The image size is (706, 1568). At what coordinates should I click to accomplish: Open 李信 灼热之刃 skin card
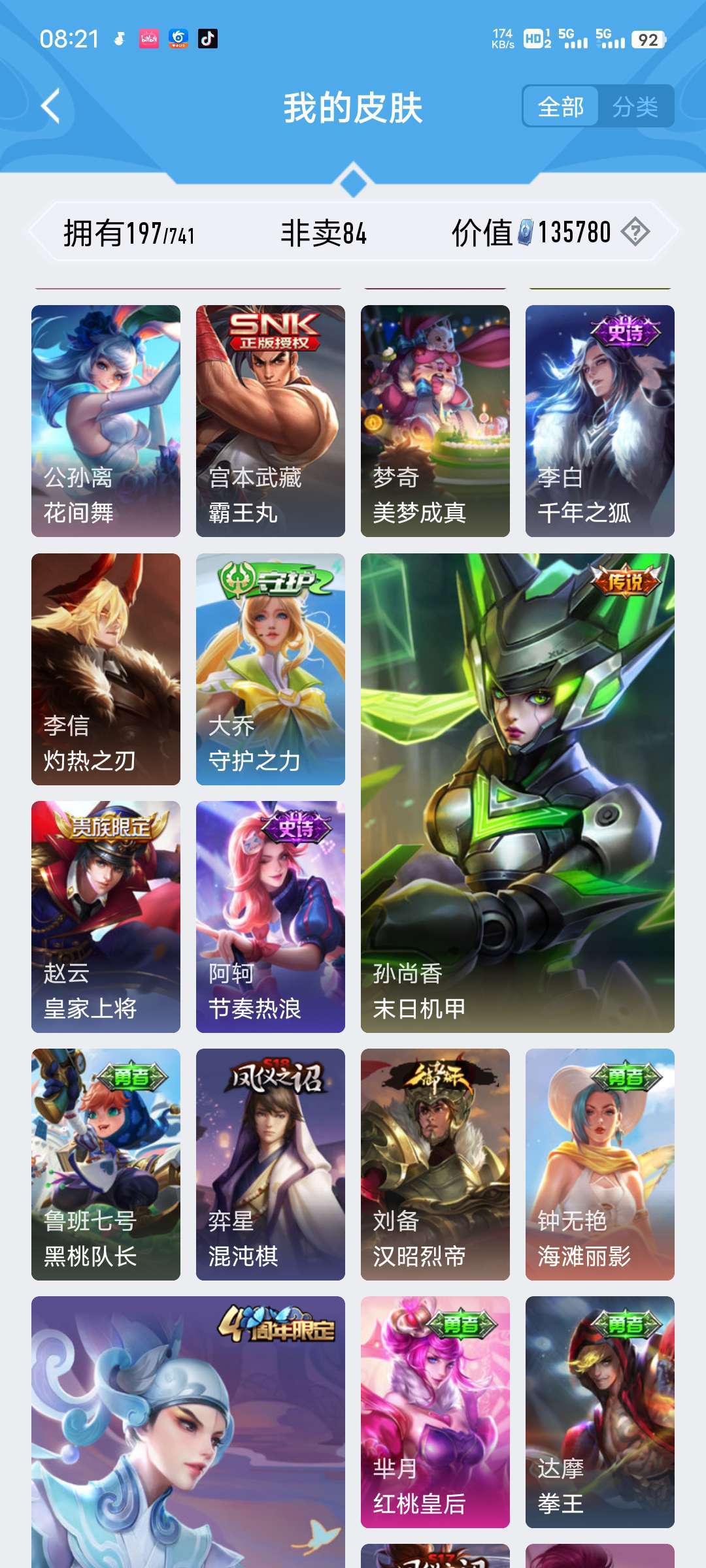point(106,669)
